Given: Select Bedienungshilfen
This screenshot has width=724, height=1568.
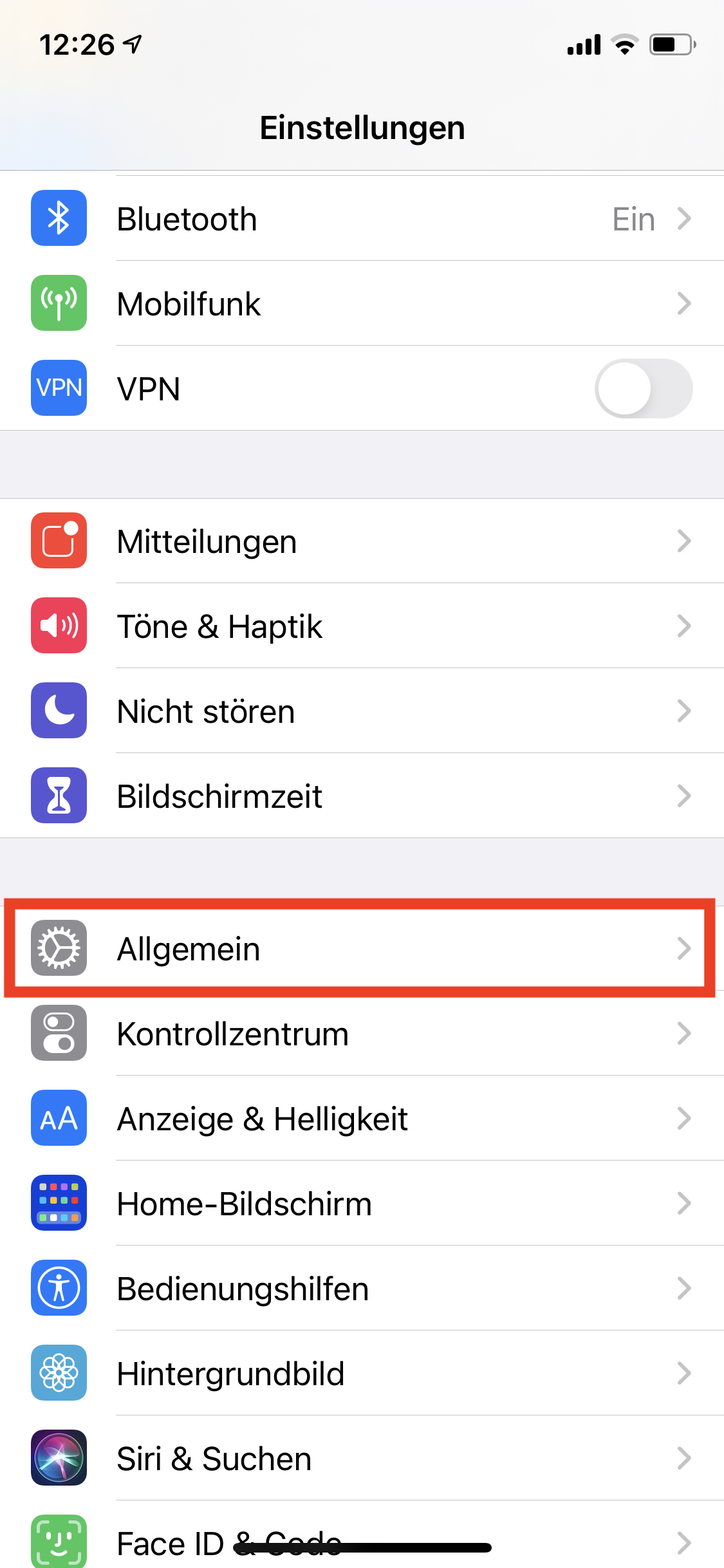Looking at the screenshot, I should coord(362,1289).
